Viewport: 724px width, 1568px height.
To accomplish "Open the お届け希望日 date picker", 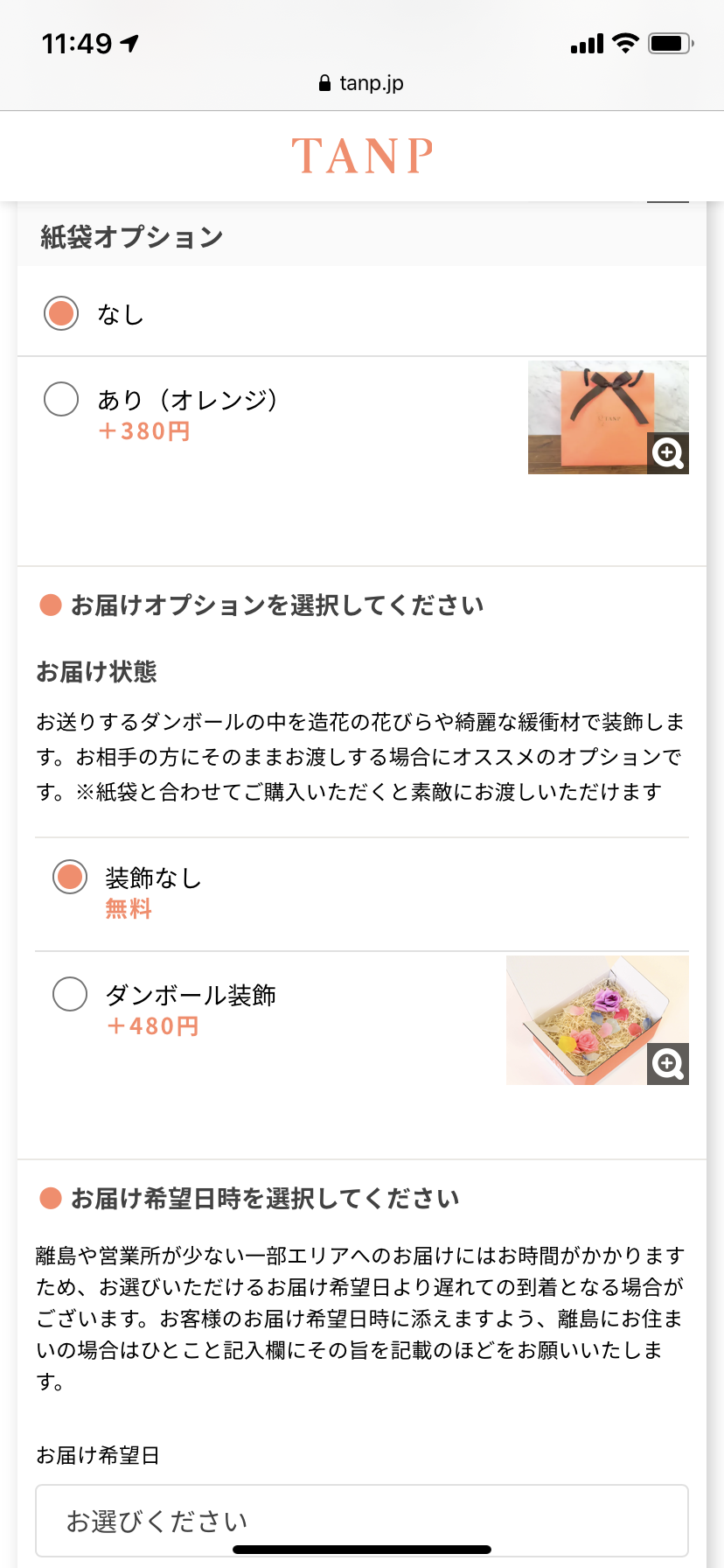I will pos(361,1521).
